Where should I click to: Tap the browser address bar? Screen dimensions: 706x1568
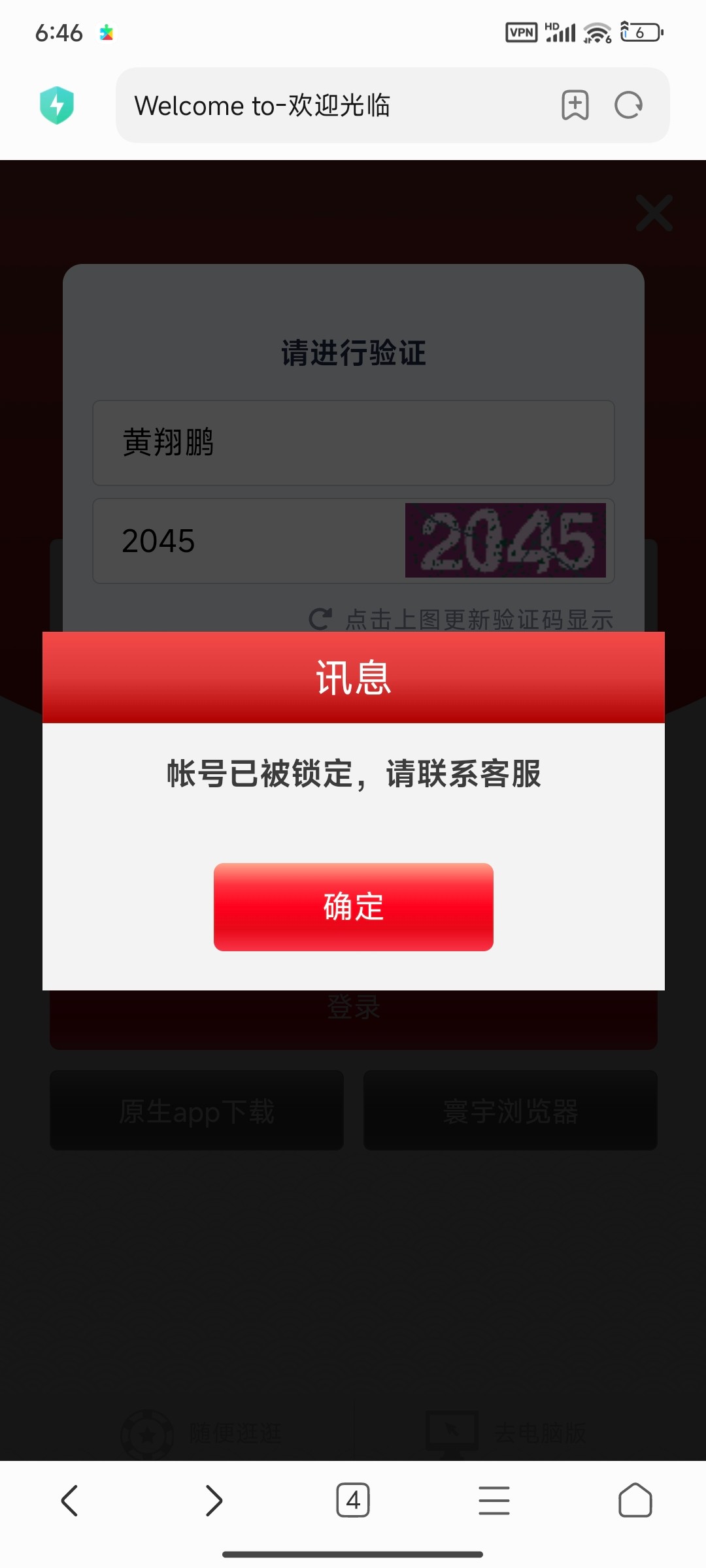(327, 105)
